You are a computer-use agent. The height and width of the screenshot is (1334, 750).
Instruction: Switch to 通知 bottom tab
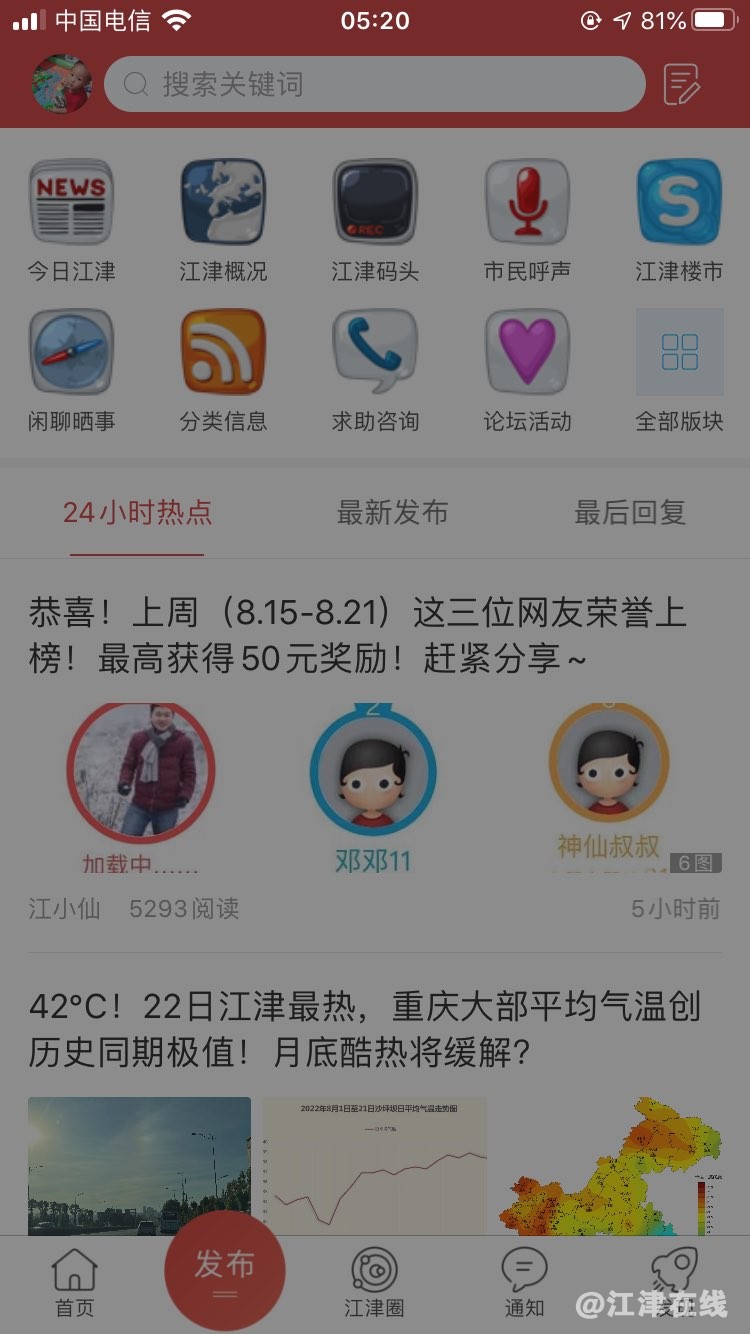pyautogui.click(x=524, y=1283)
